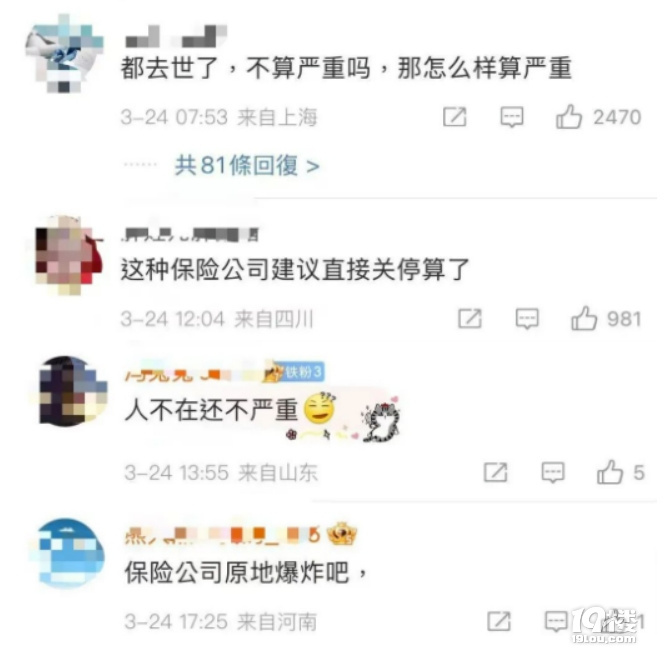Reply to the comment from 山东
Screen dimensions: 665x655
(553, 472)
